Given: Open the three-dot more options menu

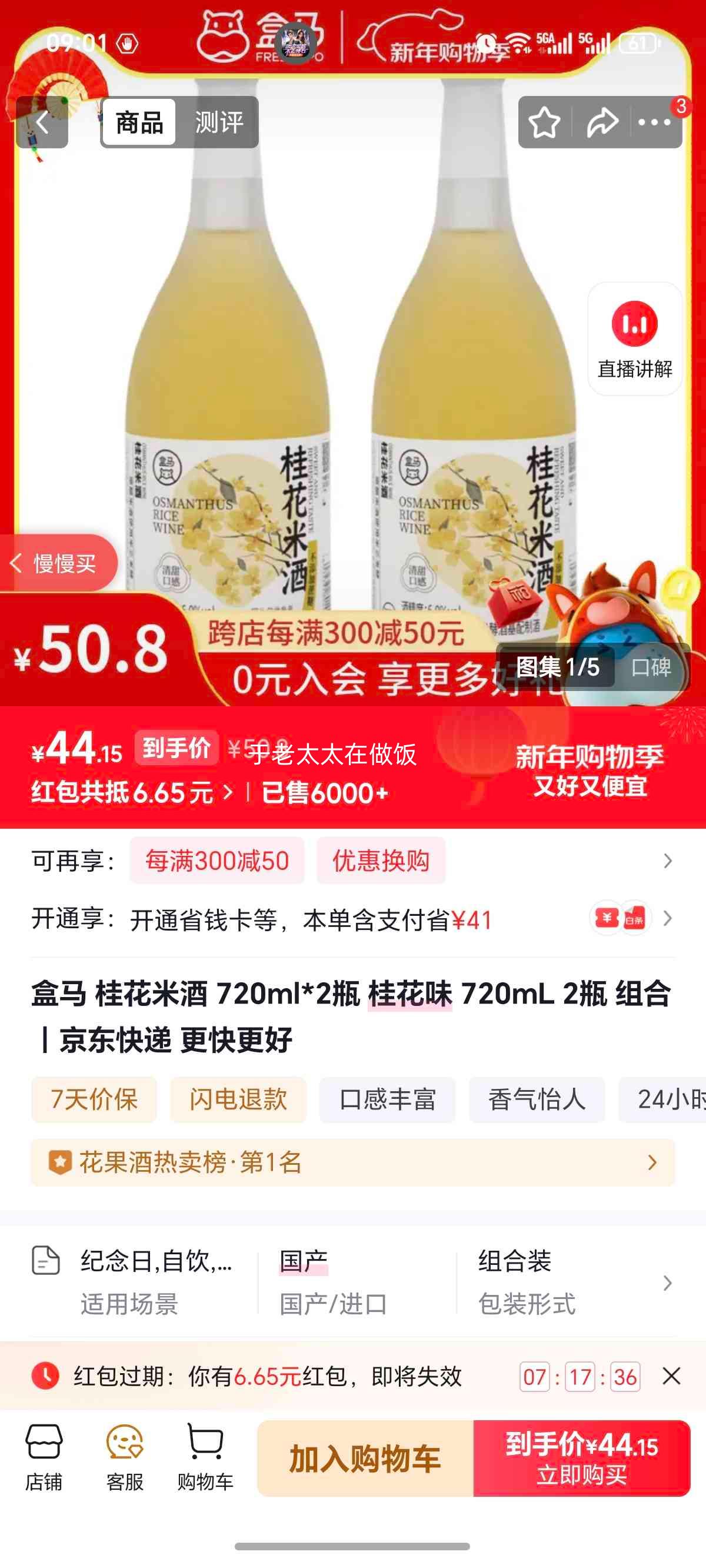Looking at the screenshot, I should click(x=652, y=122).
